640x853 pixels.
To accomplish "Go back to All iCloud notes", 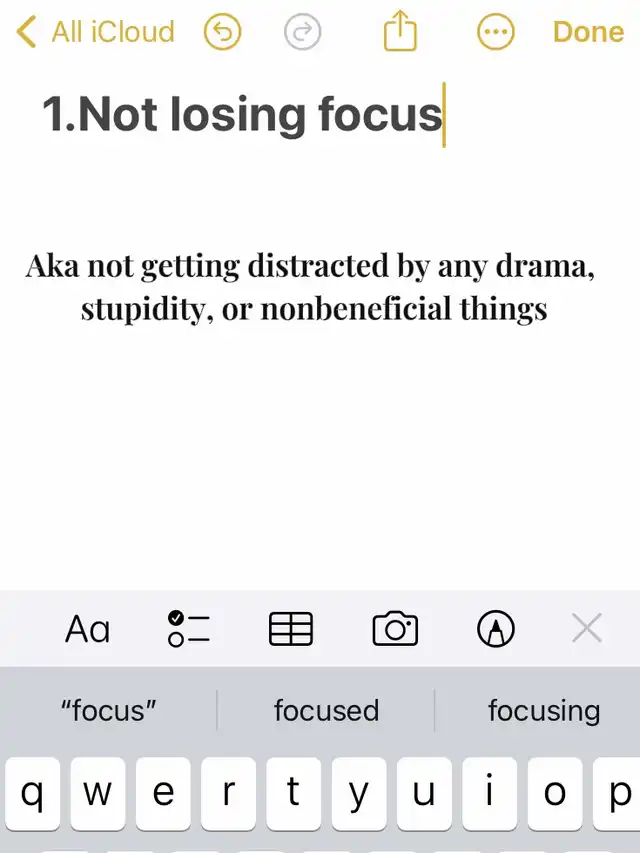I will pos(96,32).
